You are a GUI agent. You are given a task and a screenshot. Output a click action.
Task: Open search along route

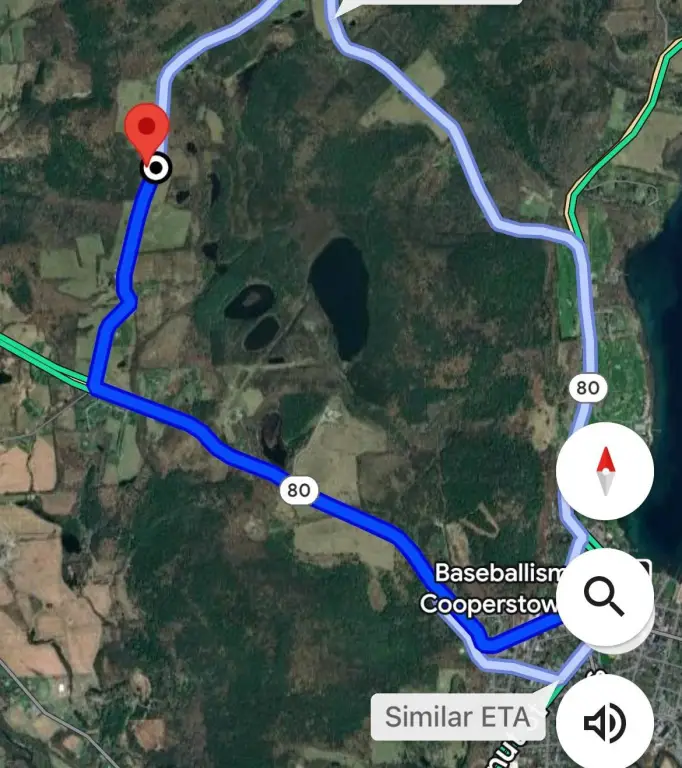(x=604, y=597)
